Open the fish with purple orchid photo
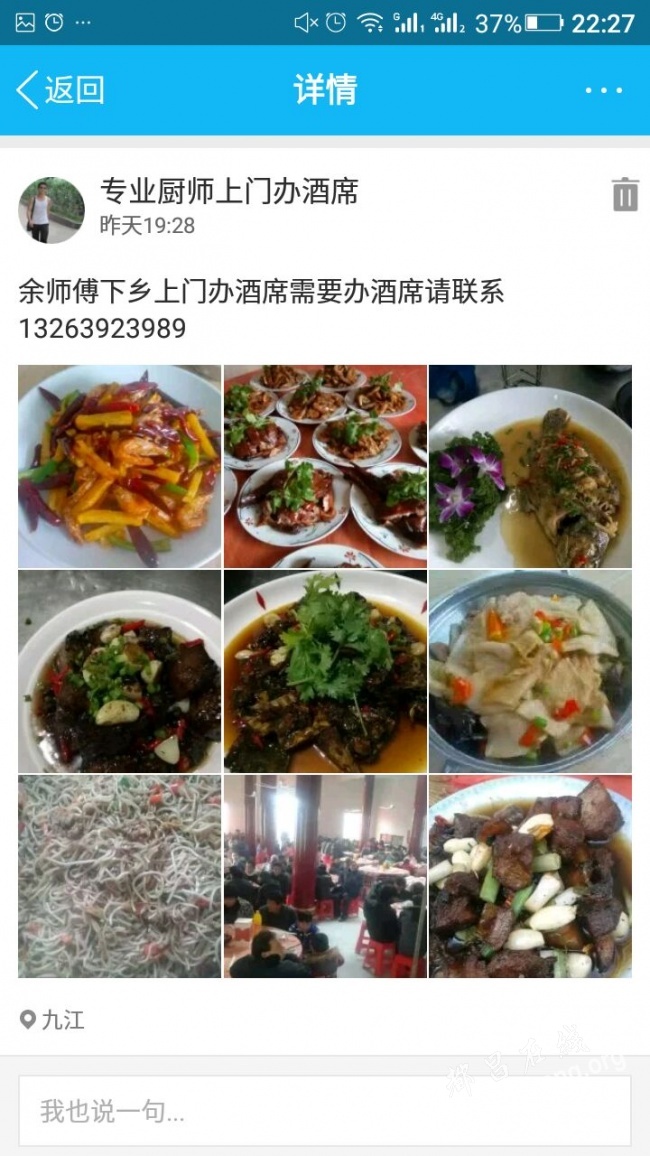Screen dimensions: 650x1156 530,466
